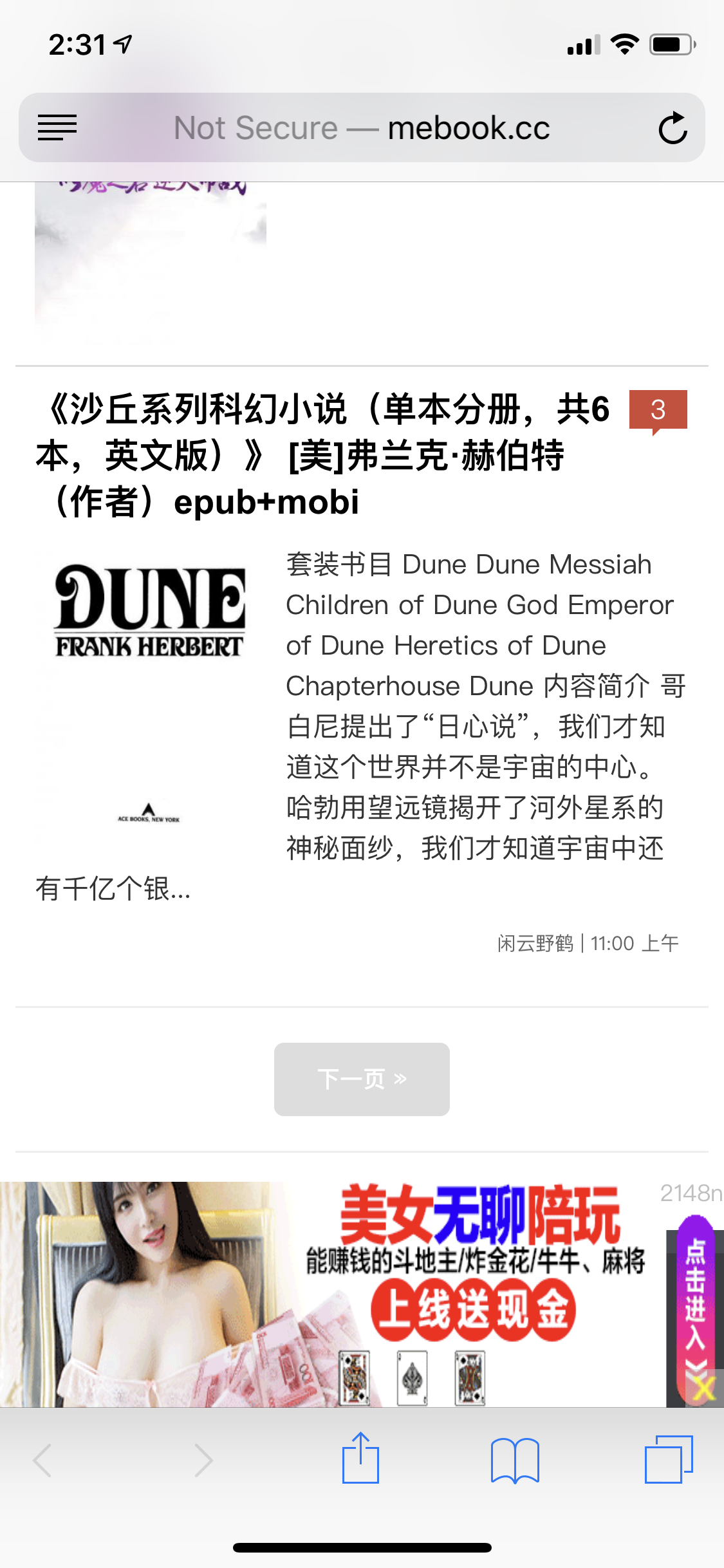Image resolution: width=724 pixels, height=1568 pixels.
Task: View the 3 comments bubble
Action: point(658,410)
